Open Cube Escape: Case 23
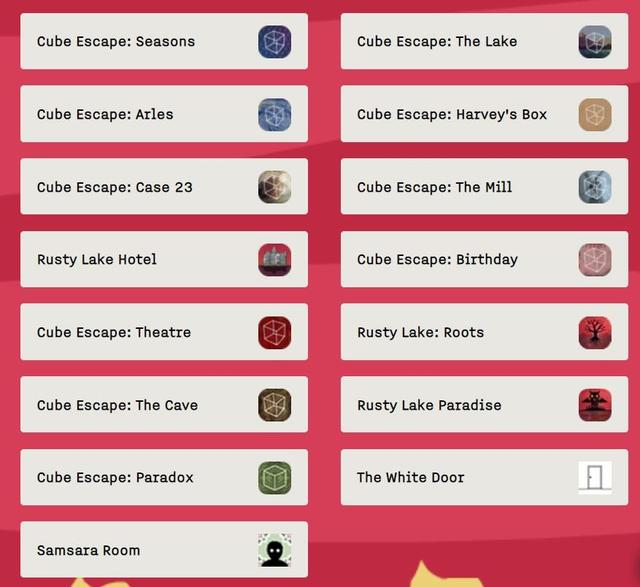Image resolution: width=640 pixels, height=587 pixels. click(x=164, y=187)
